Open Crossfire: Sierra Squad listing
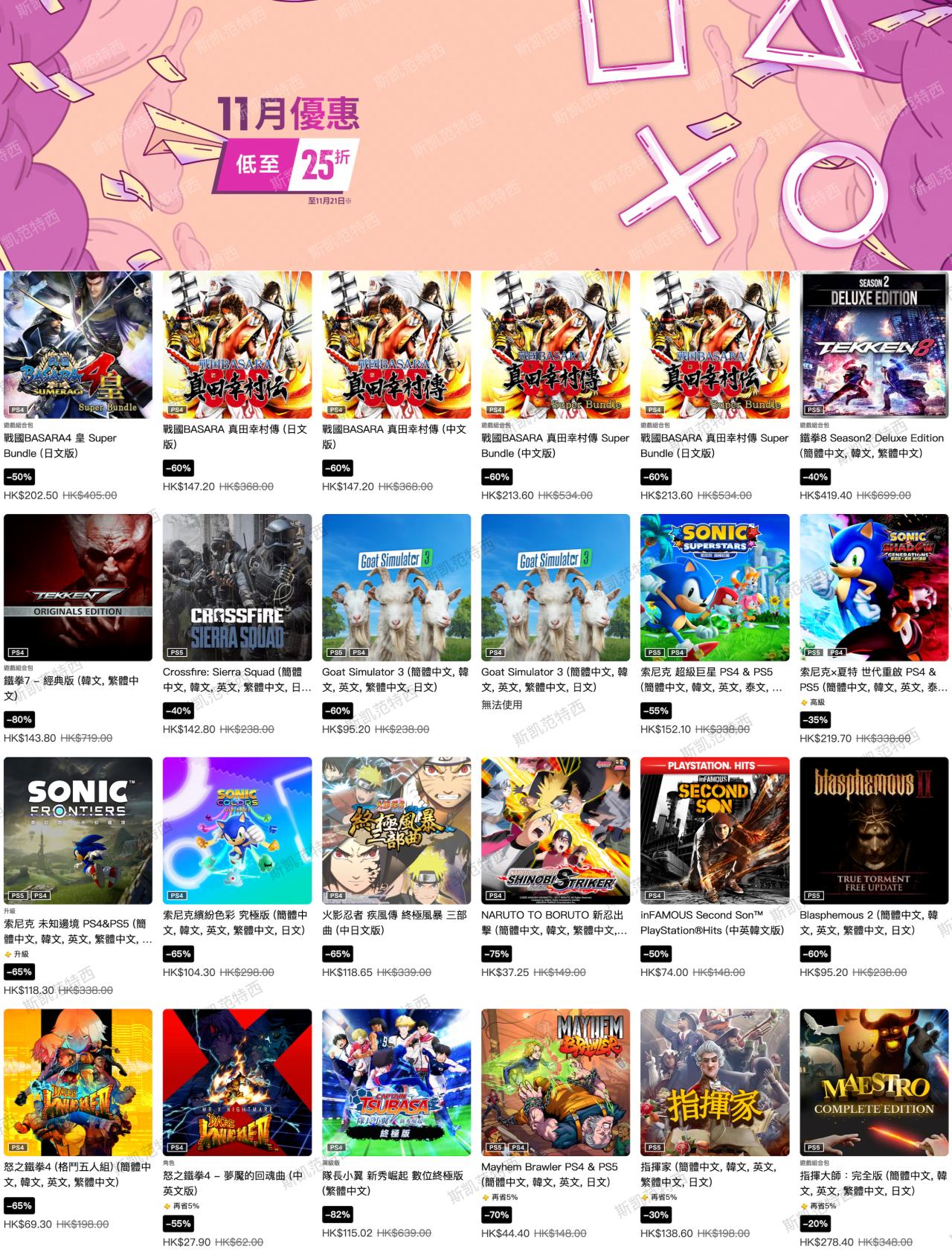Screen dimensions: 952x1252 point(237,587)
